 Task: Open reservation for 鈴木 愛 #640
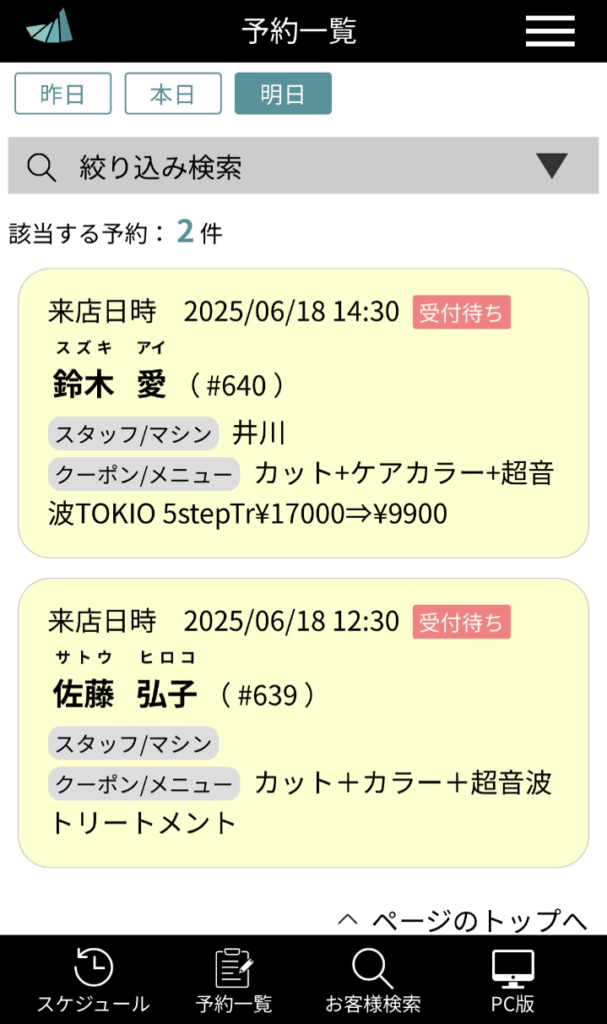click(x=303, y=413)
